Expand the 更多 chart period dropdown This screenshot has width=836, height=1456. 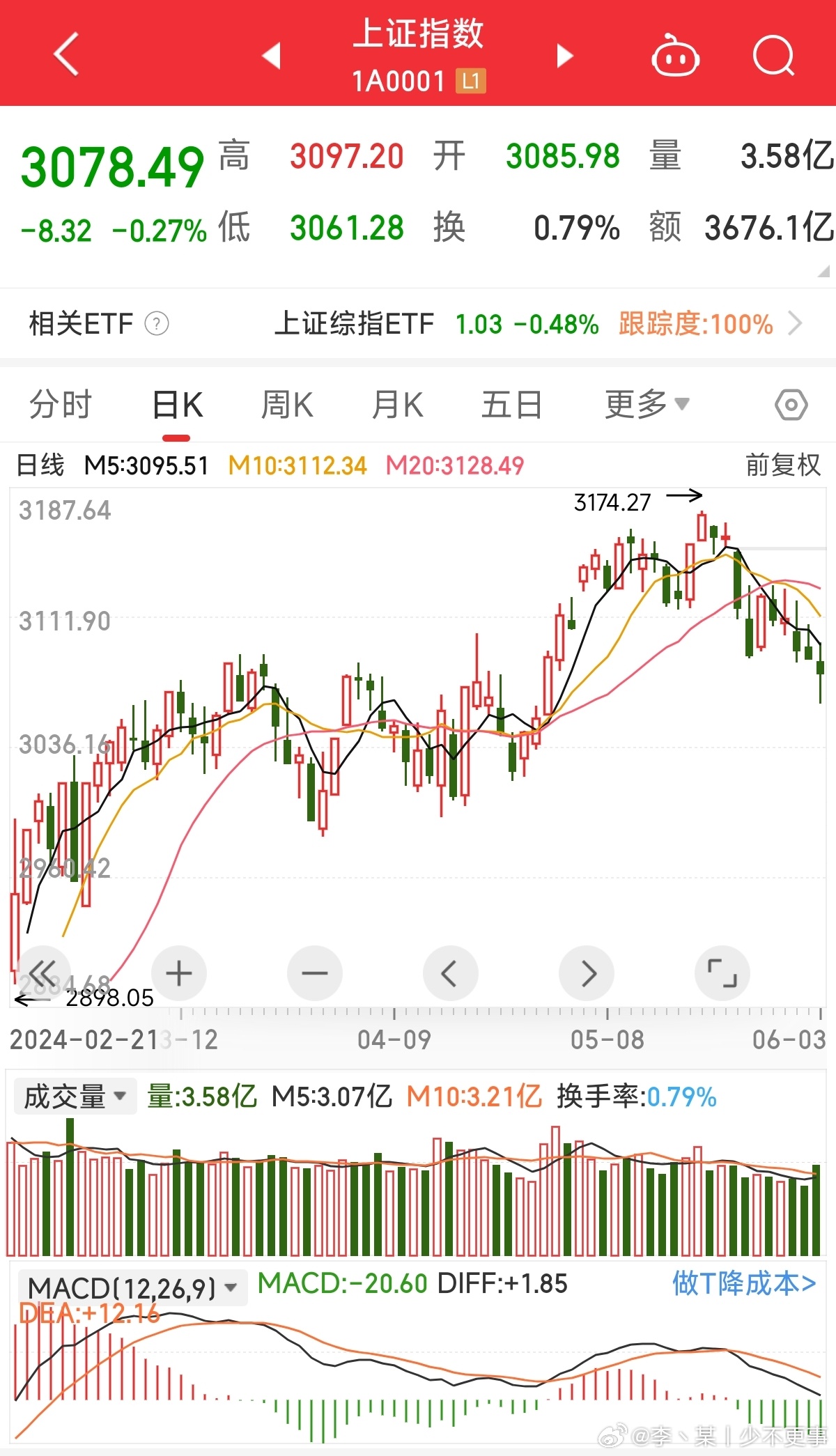647,405
